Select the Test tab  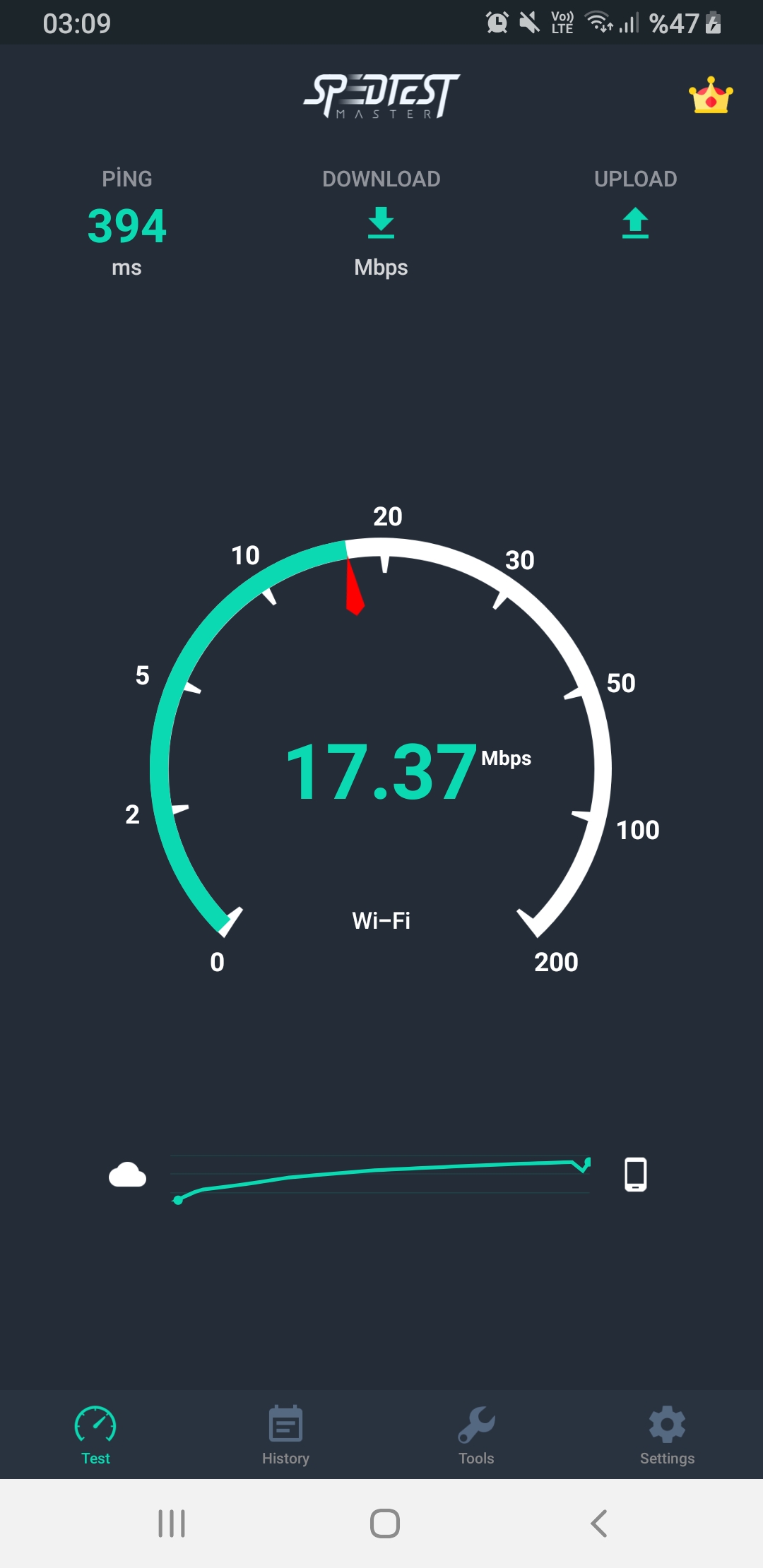pyautogui.click(x=95, y=1435)
